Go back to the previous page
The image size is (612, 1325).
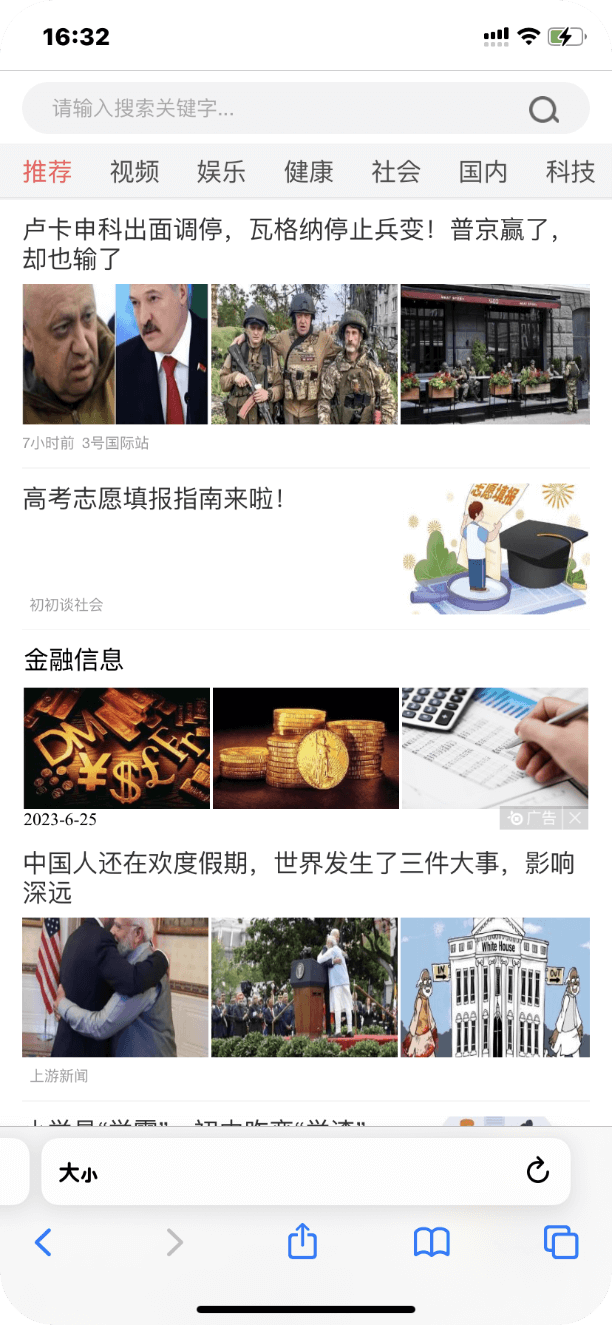pos(43,1242)
